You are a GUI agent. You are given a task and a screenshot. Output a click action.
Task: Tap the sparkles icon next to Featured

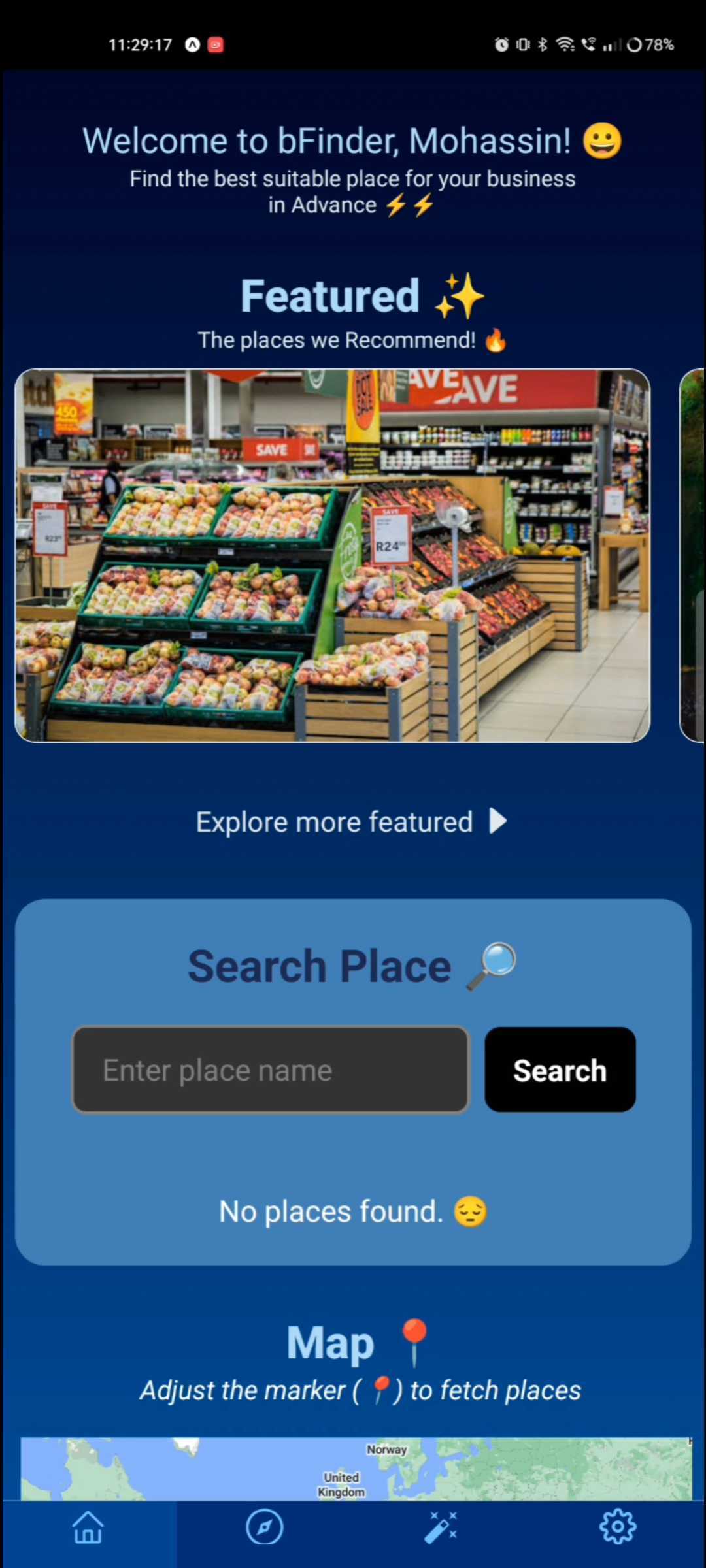[462, 295]
